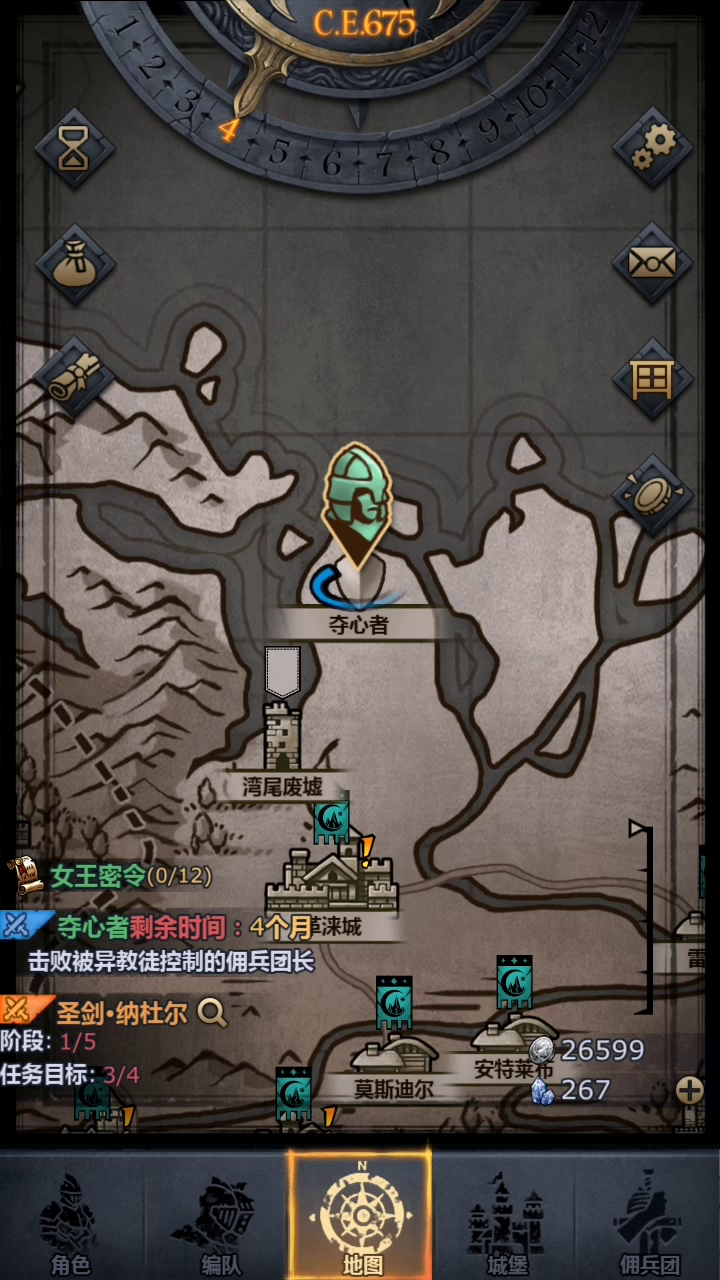Viewport: 720px width, 1280px height.
Task: Open the scroll quests icon
Action: coord(74,377)
